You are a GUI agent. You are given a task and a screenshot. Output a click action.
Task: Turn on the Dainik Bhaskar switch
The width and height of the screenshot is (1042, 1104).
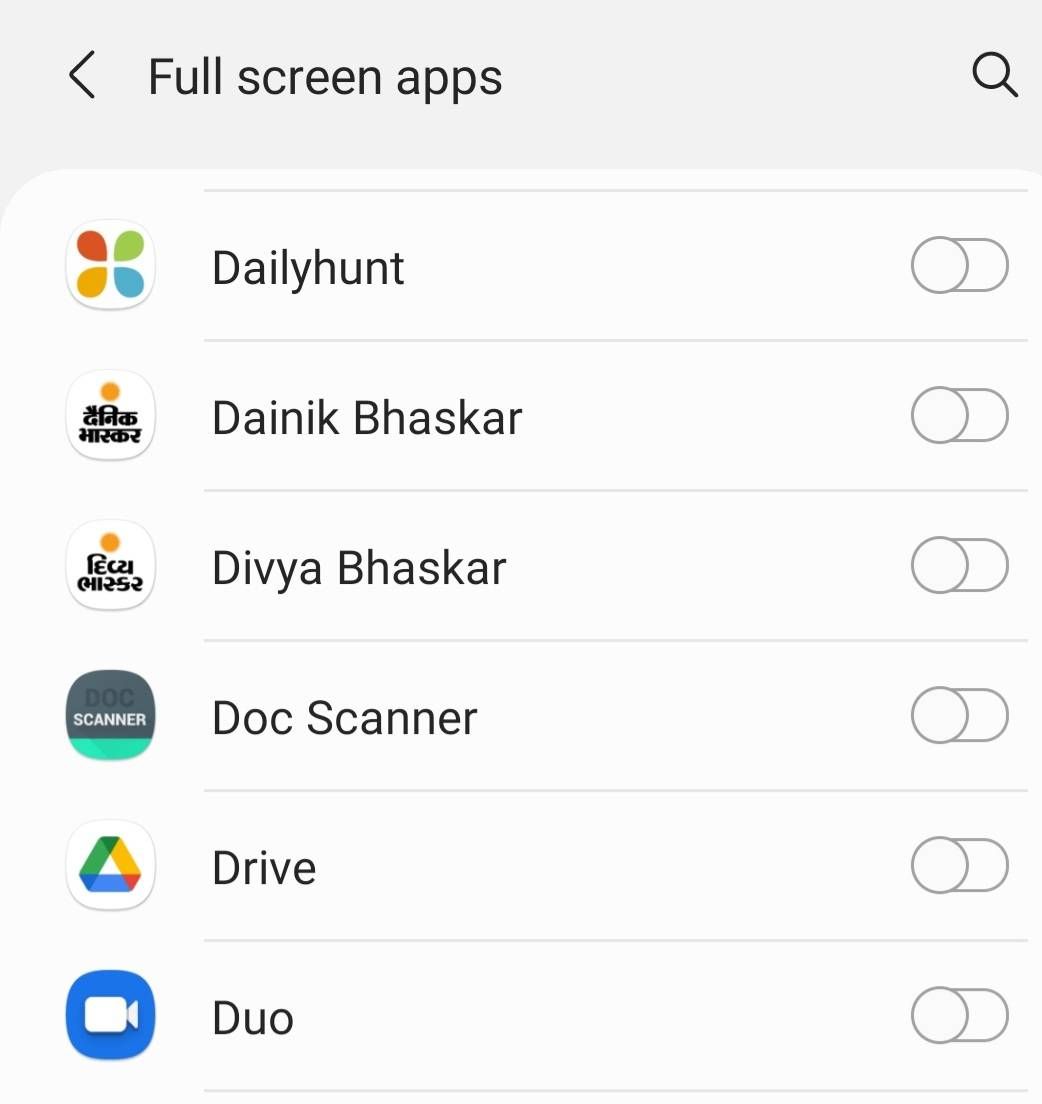pyautogui.click(x=959, y=416)
